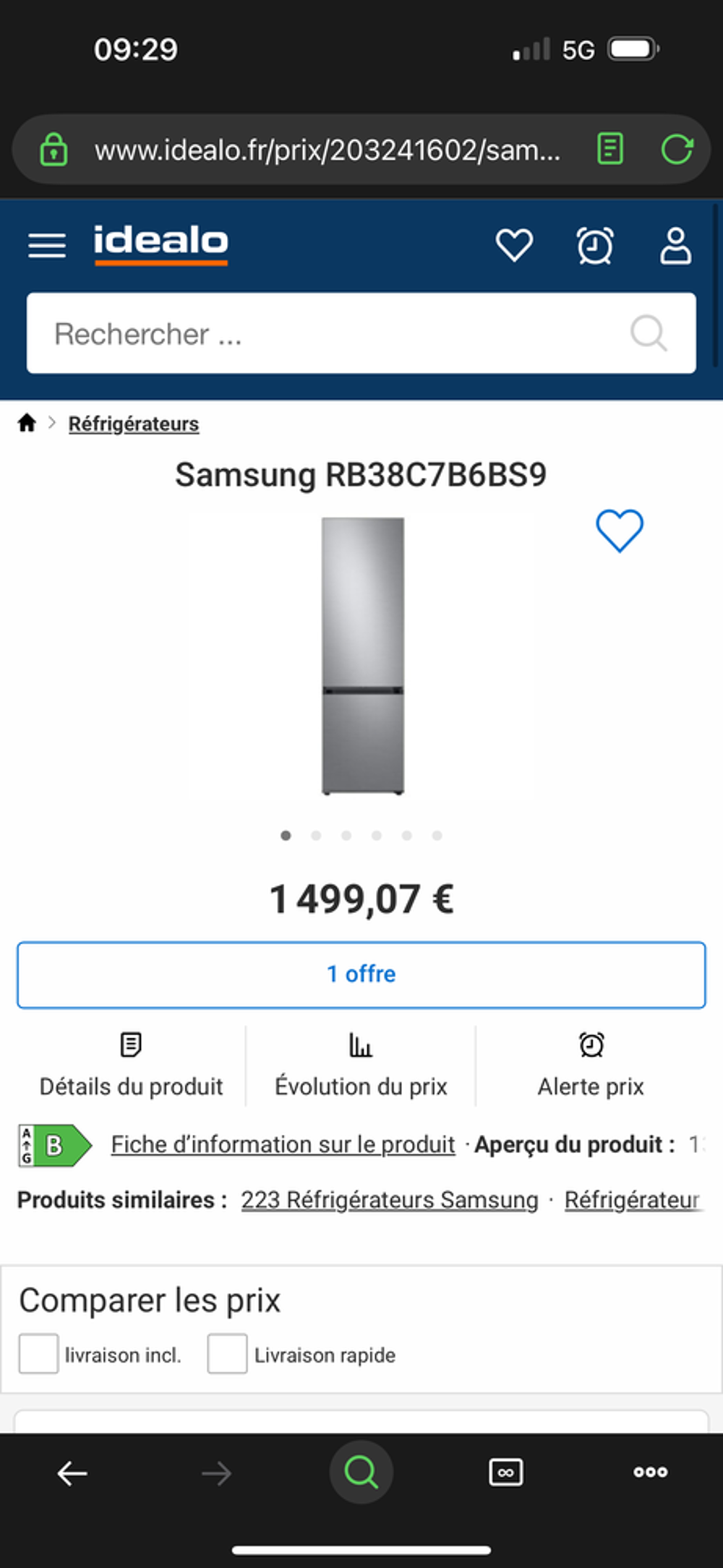Open the Reader view icon in address bar

(611, 150)
